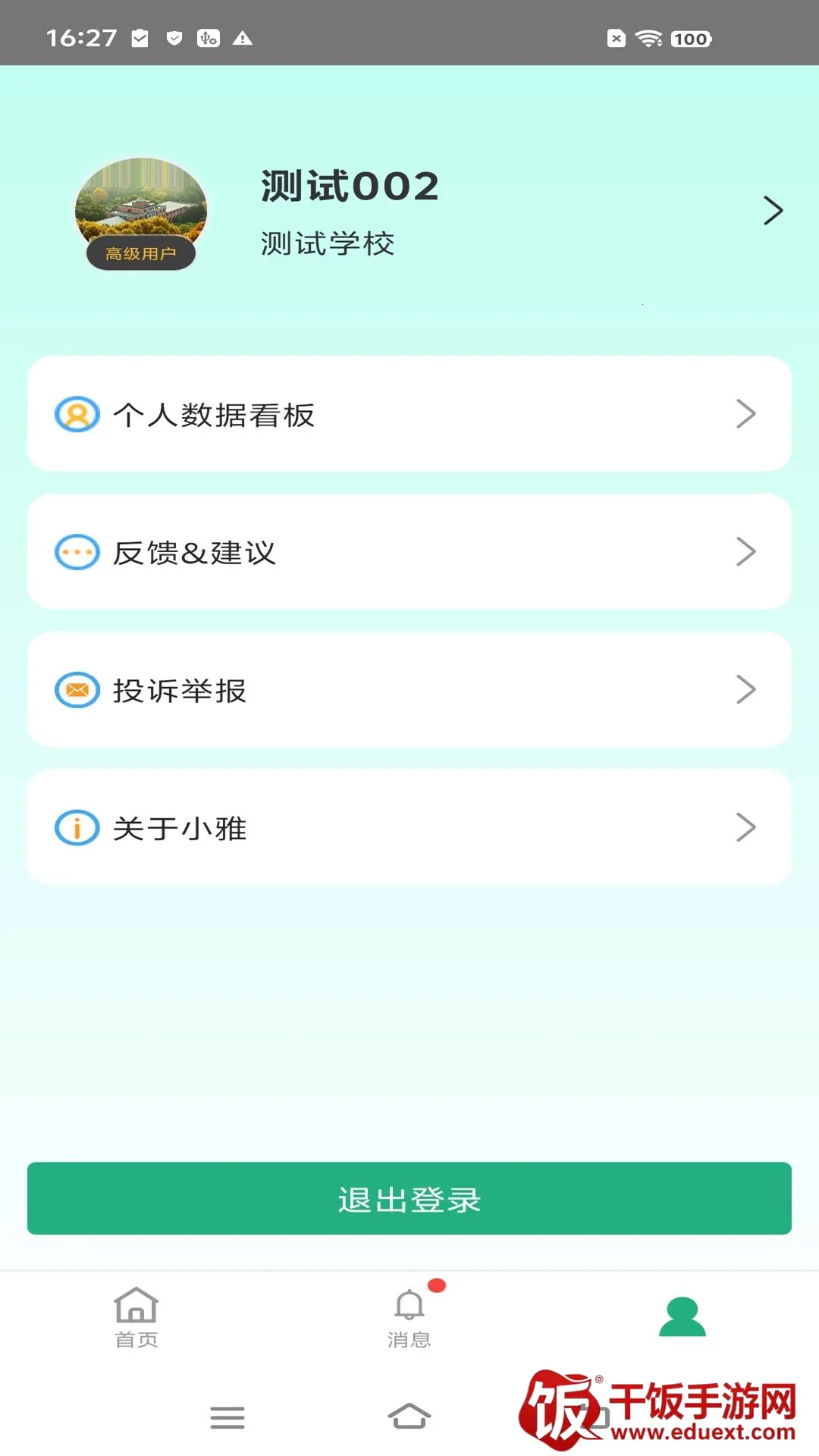The height and width of the screenshot is (1456, 819).
Task: Tap the profile avatar labeled 高级用户
Action: (x=140, y=213)
